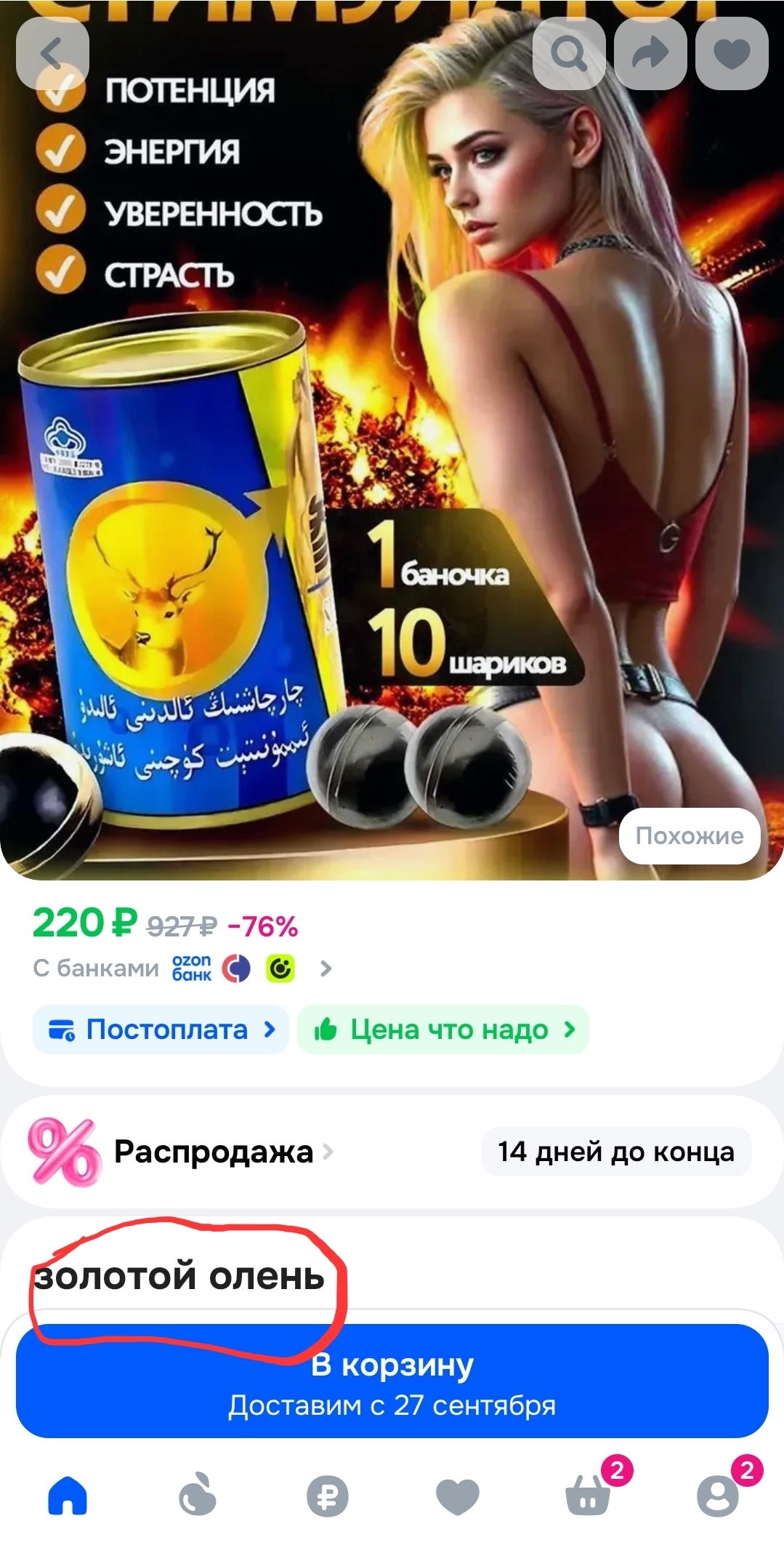
Task: Open the ruble finance tab
Action: click(328, 1496)
